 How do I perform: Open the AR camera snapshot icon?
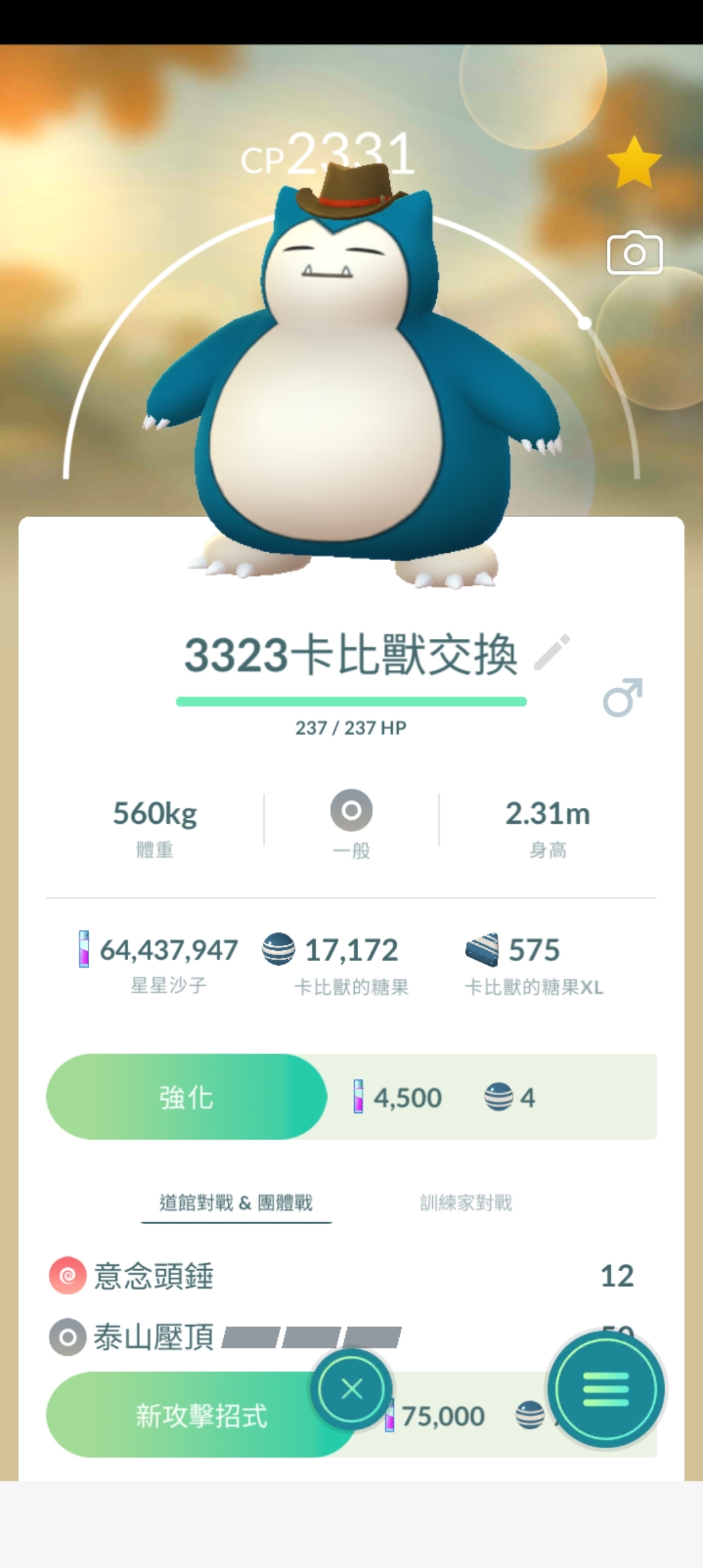(x=635, y=253)
